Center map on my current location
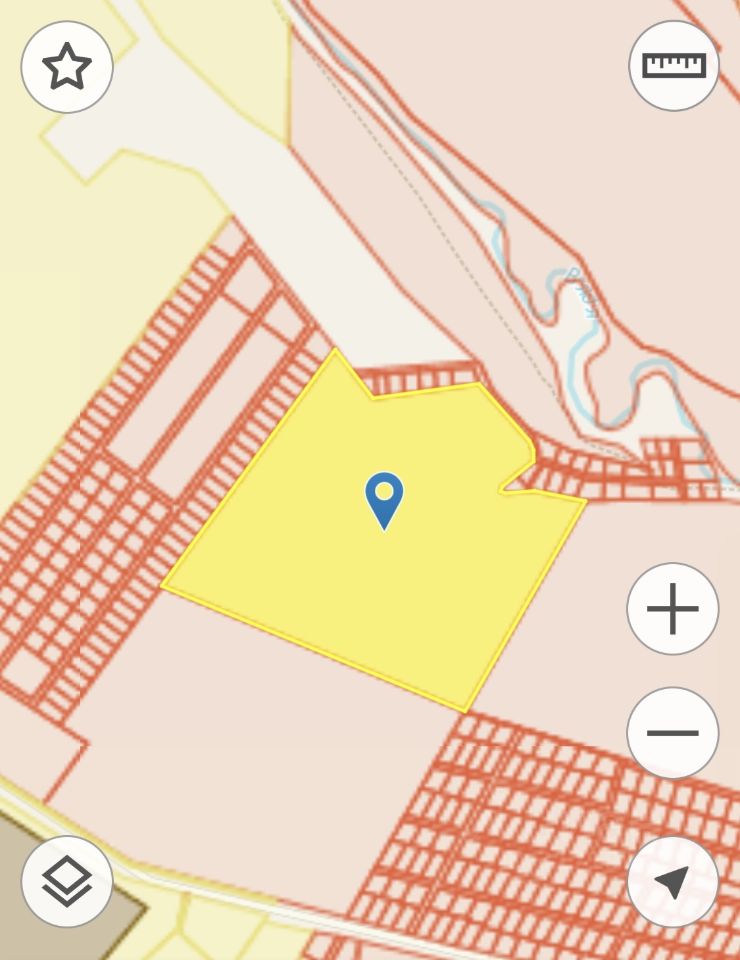This screenshot has width=740, height=960. coord(673,881)
